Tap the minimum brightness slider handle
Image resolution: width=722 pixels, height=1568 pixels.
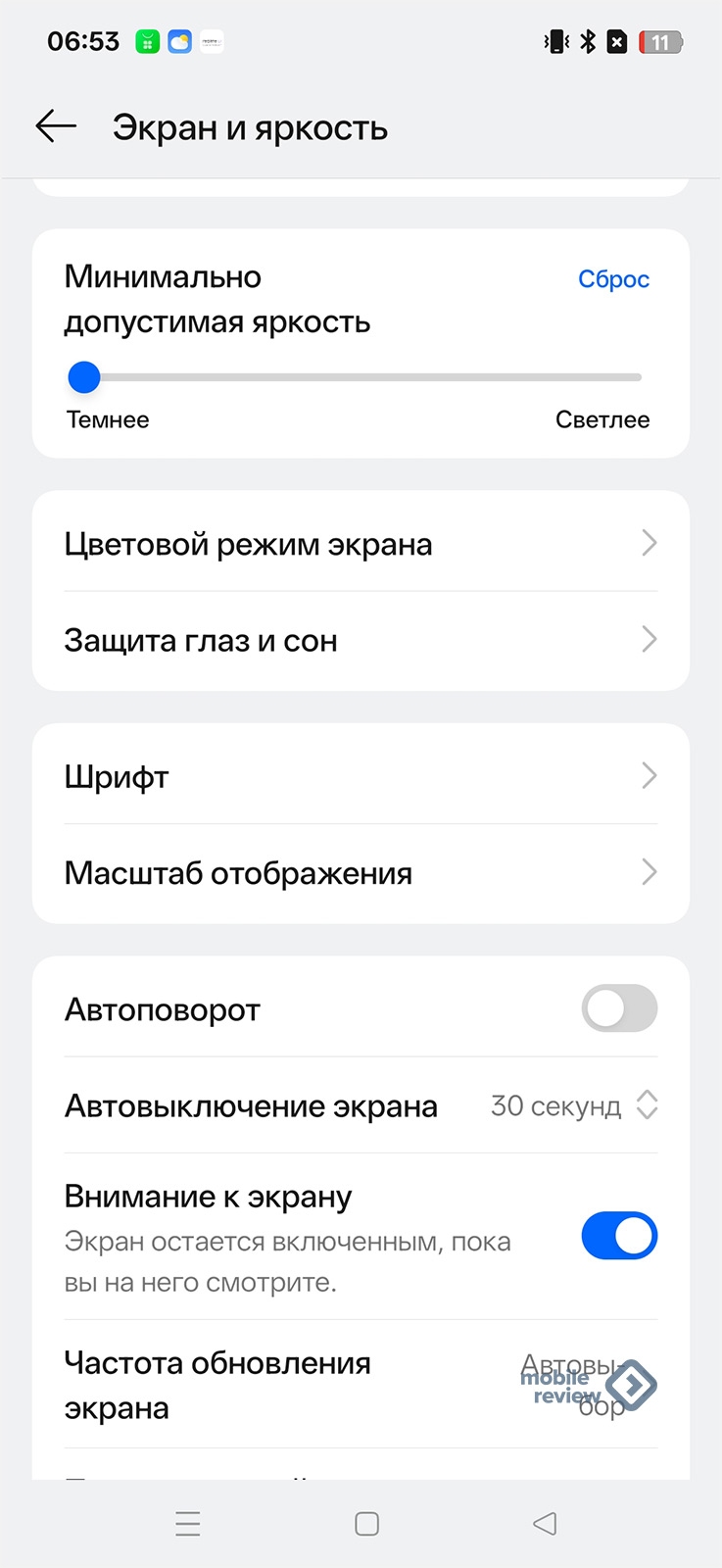pyautogui.click(x=84, y=377)
